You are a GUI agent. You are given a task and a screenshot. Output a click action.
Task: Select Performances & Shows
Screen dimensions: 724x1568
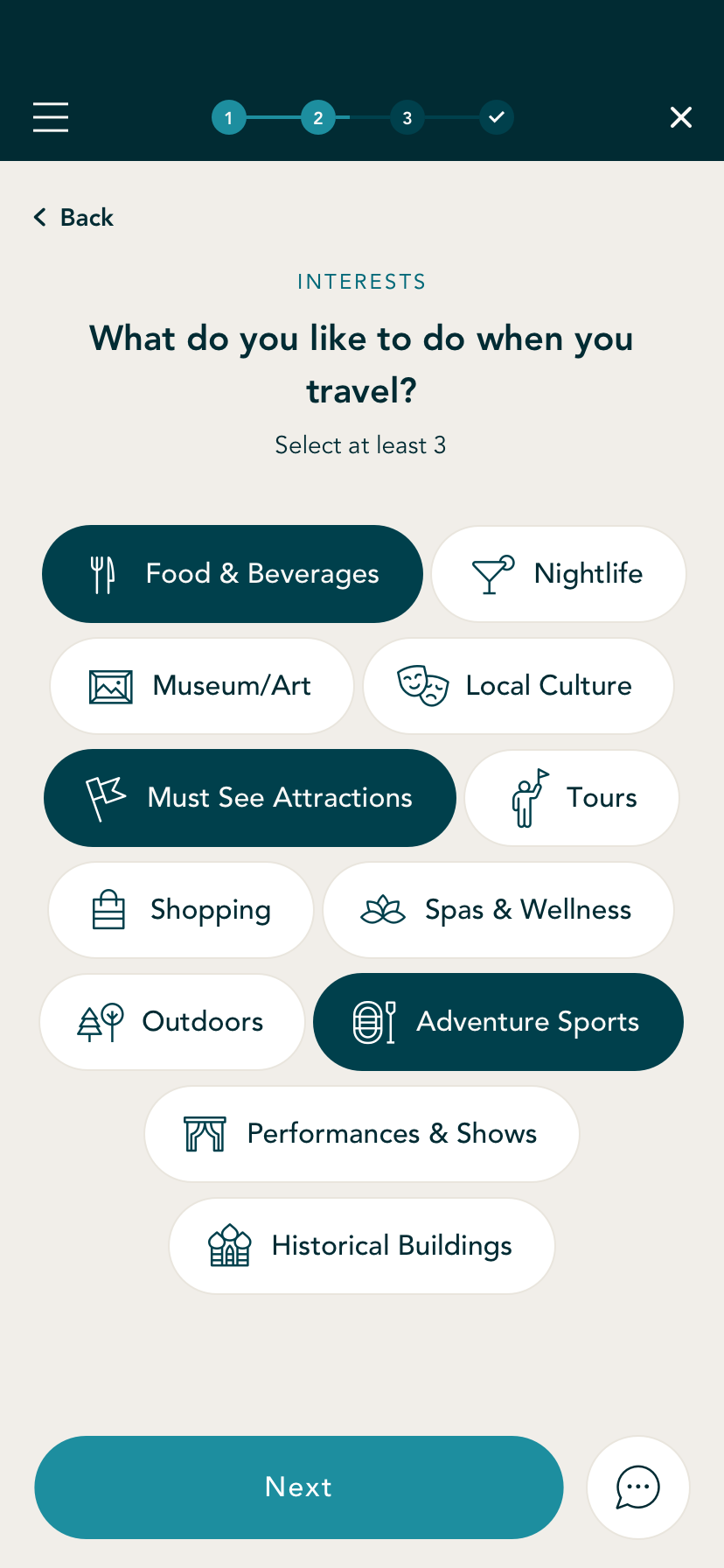pos(362,1134)
